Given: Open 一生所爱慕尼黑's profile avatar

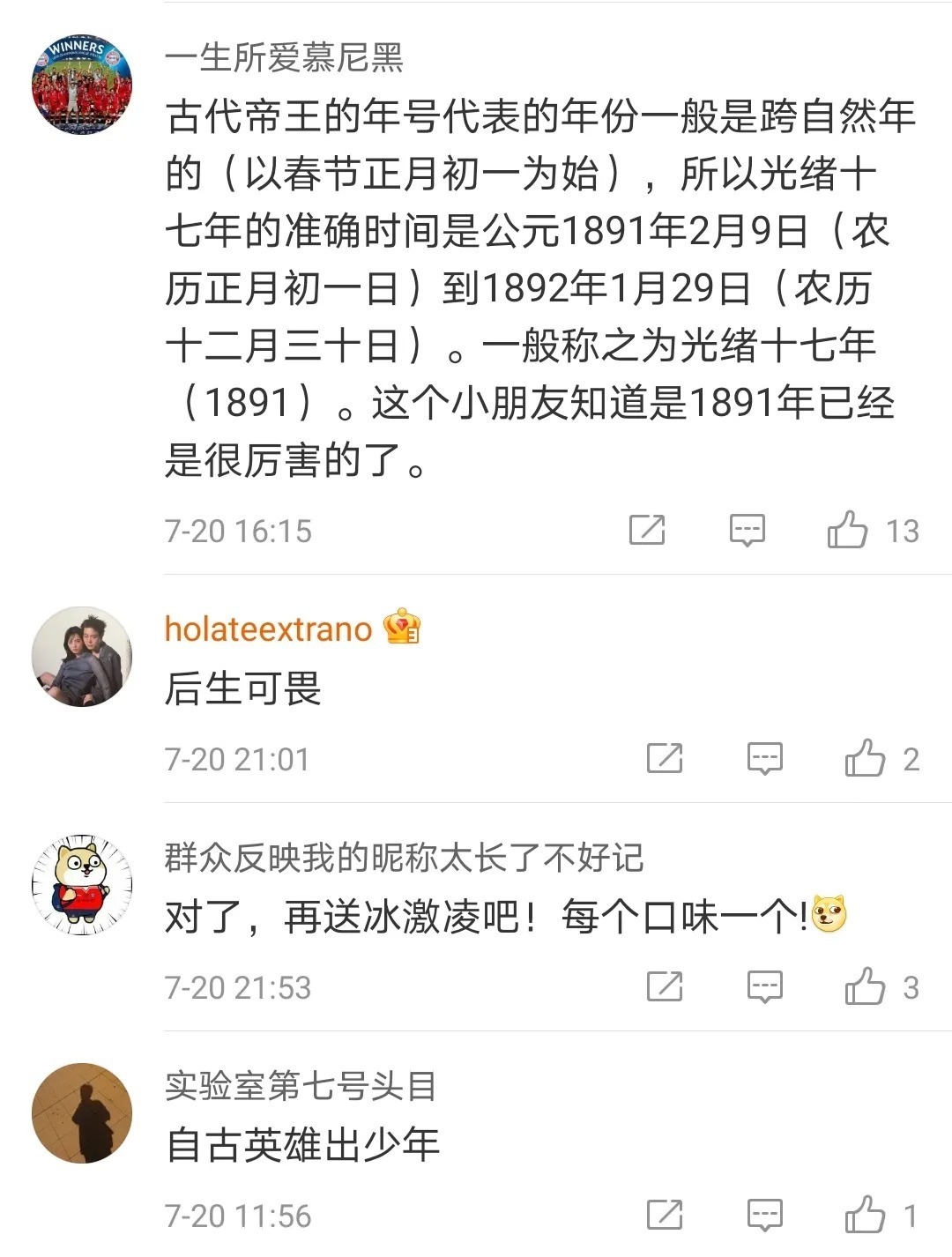Looking at the screenshot, I should 81,85.
